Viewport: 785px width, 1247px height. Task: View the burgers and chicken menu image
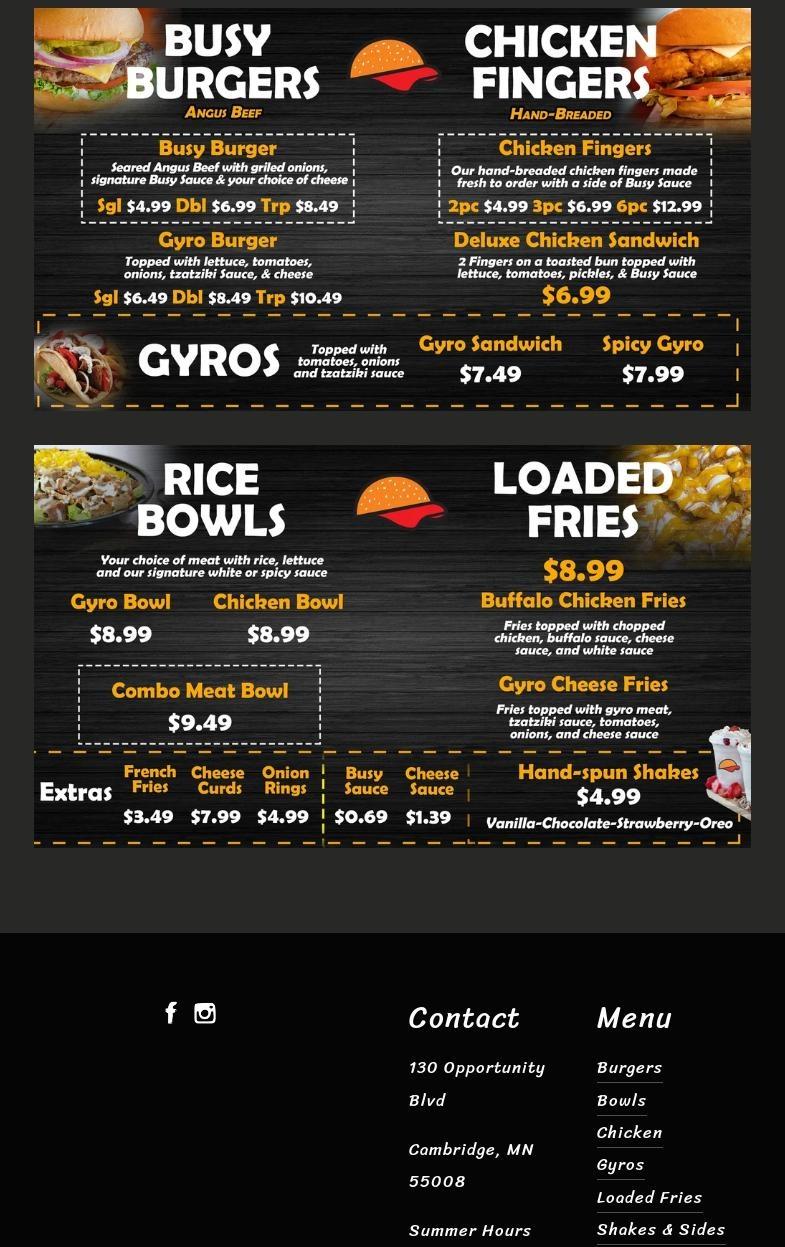click(392, 209)
